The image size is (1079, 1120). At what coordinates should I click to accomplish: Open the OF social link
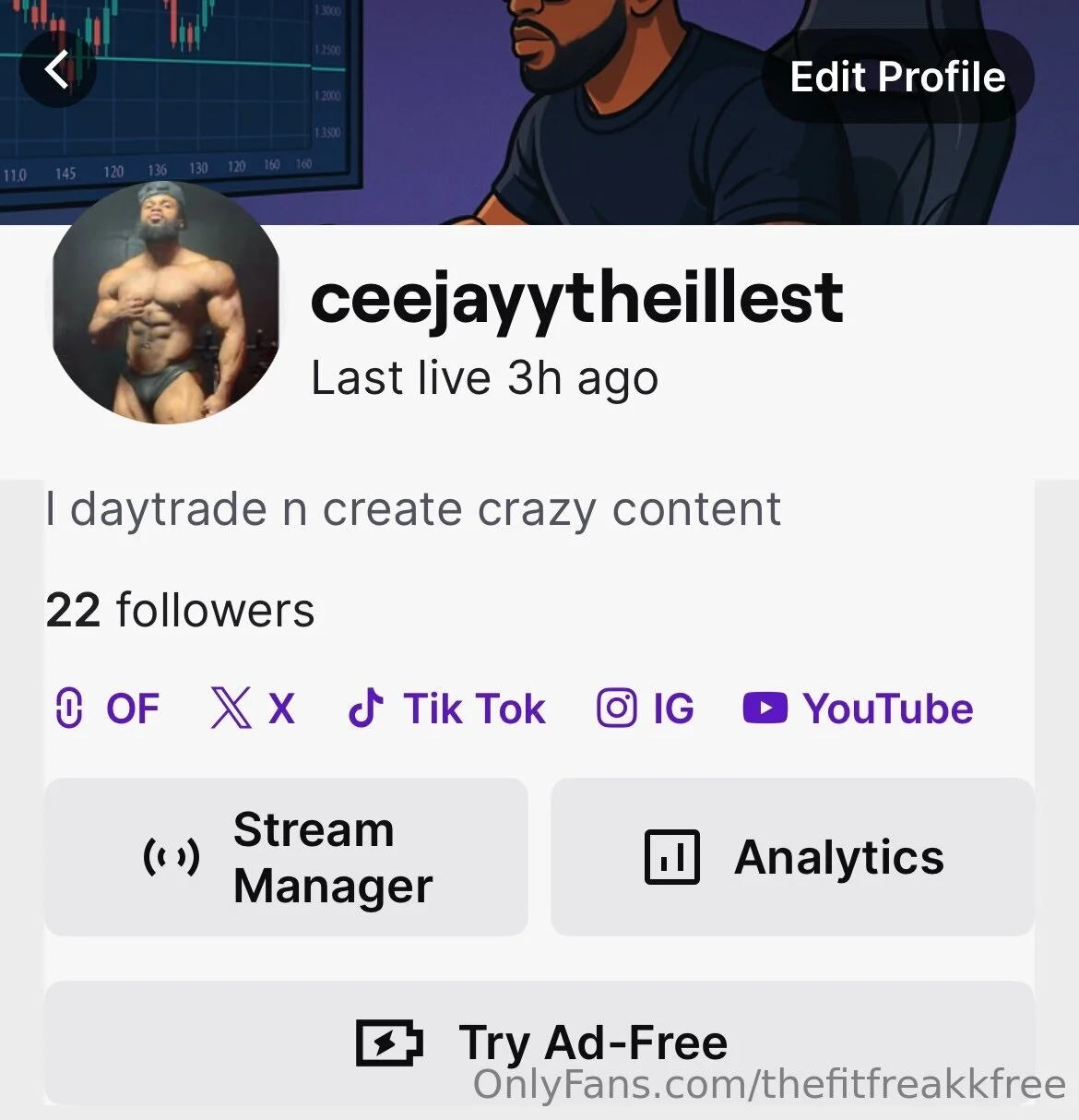click(107, 709)
